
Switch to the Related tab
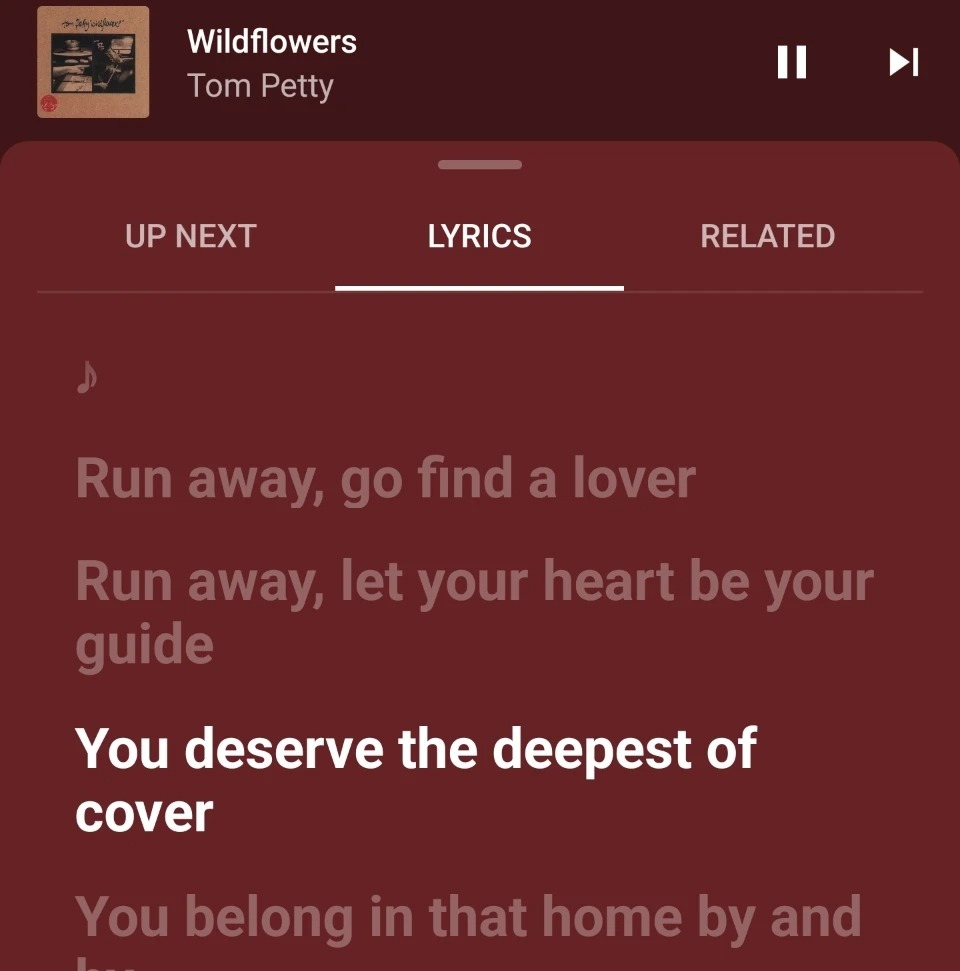click(767, 237)
